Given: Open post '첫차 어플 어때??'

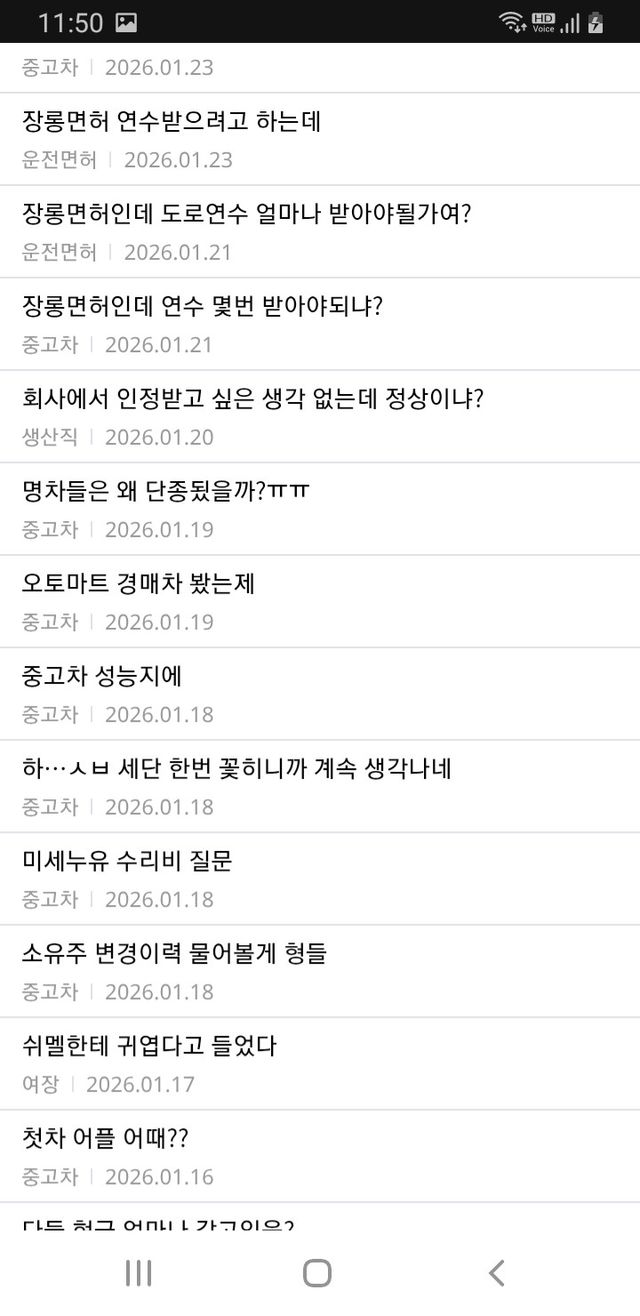Looking at the screenshot, I should (x=105, y=1138).
